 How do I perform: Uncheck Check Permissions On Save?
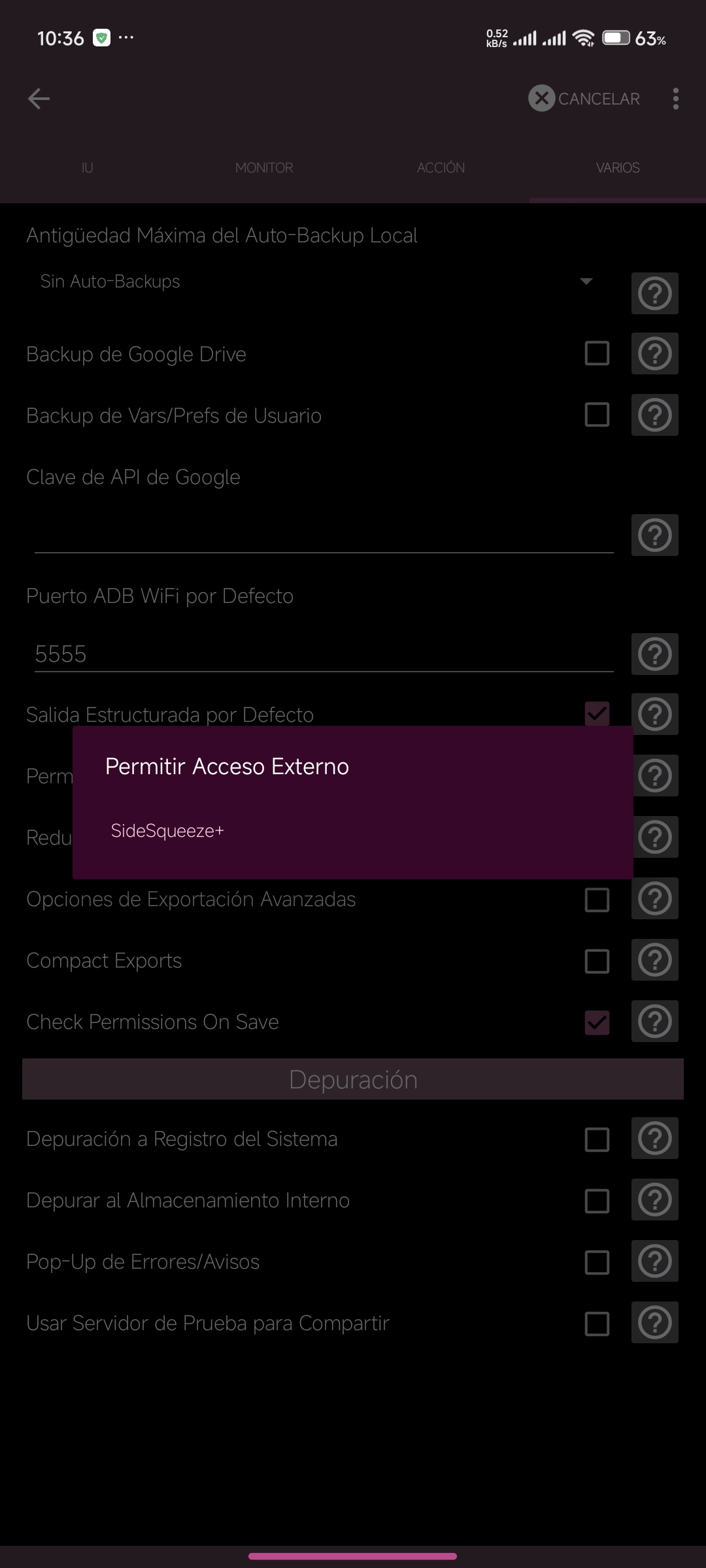[x=597, y=1022]
